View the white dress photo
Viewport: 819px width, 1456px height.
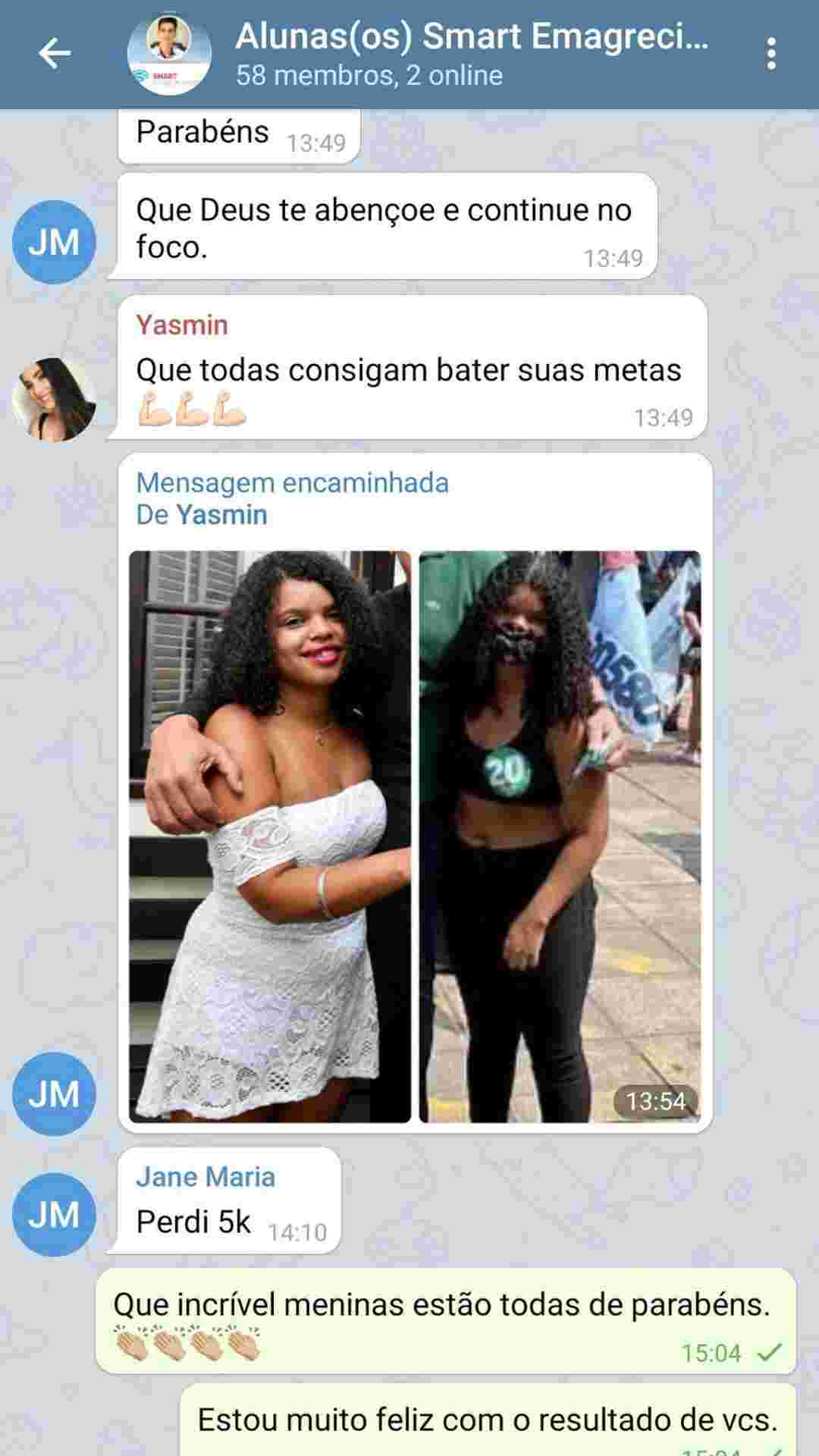pos(270,836)
